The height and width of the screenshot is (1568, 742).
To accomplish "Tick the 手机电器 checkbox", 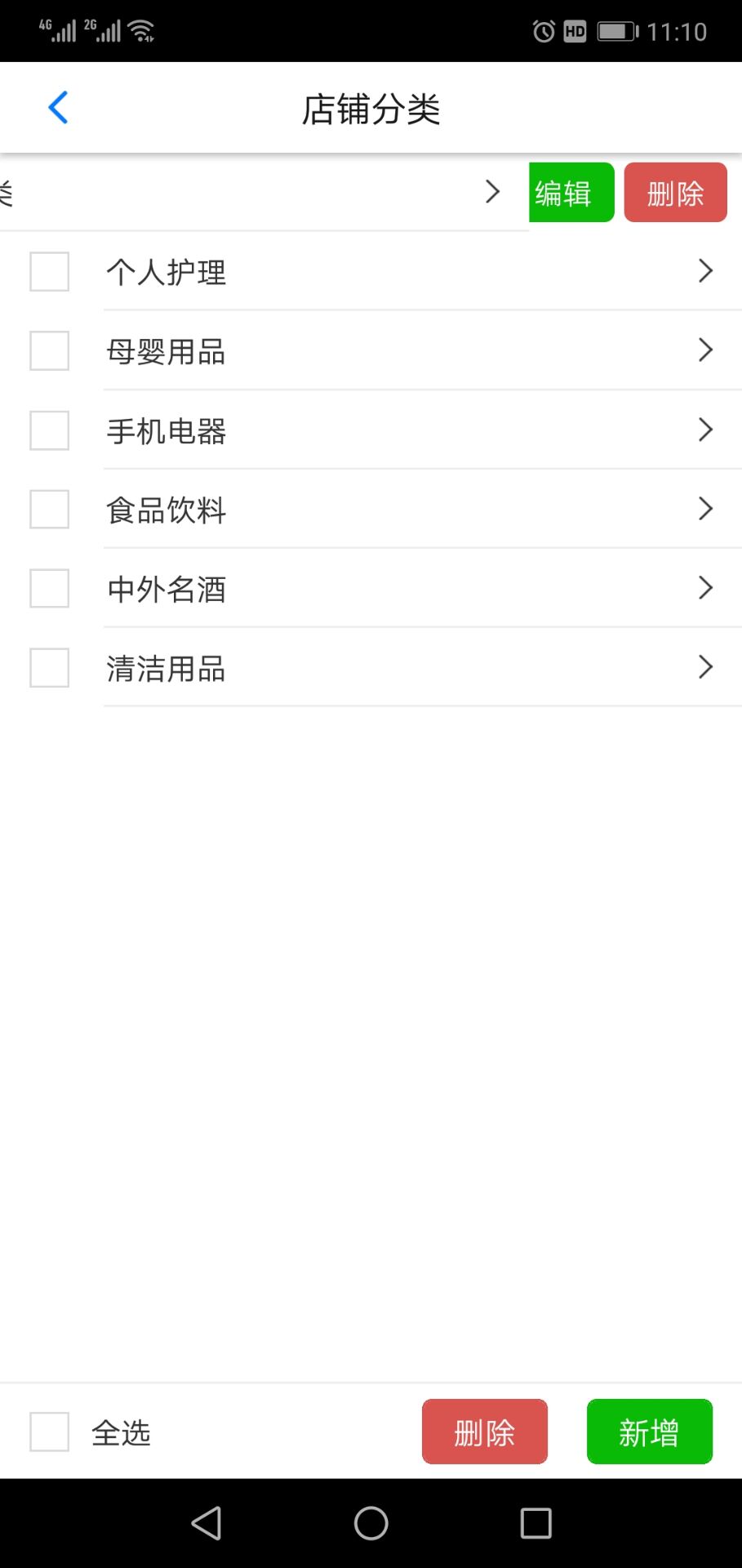I will [x=49, y=430].
